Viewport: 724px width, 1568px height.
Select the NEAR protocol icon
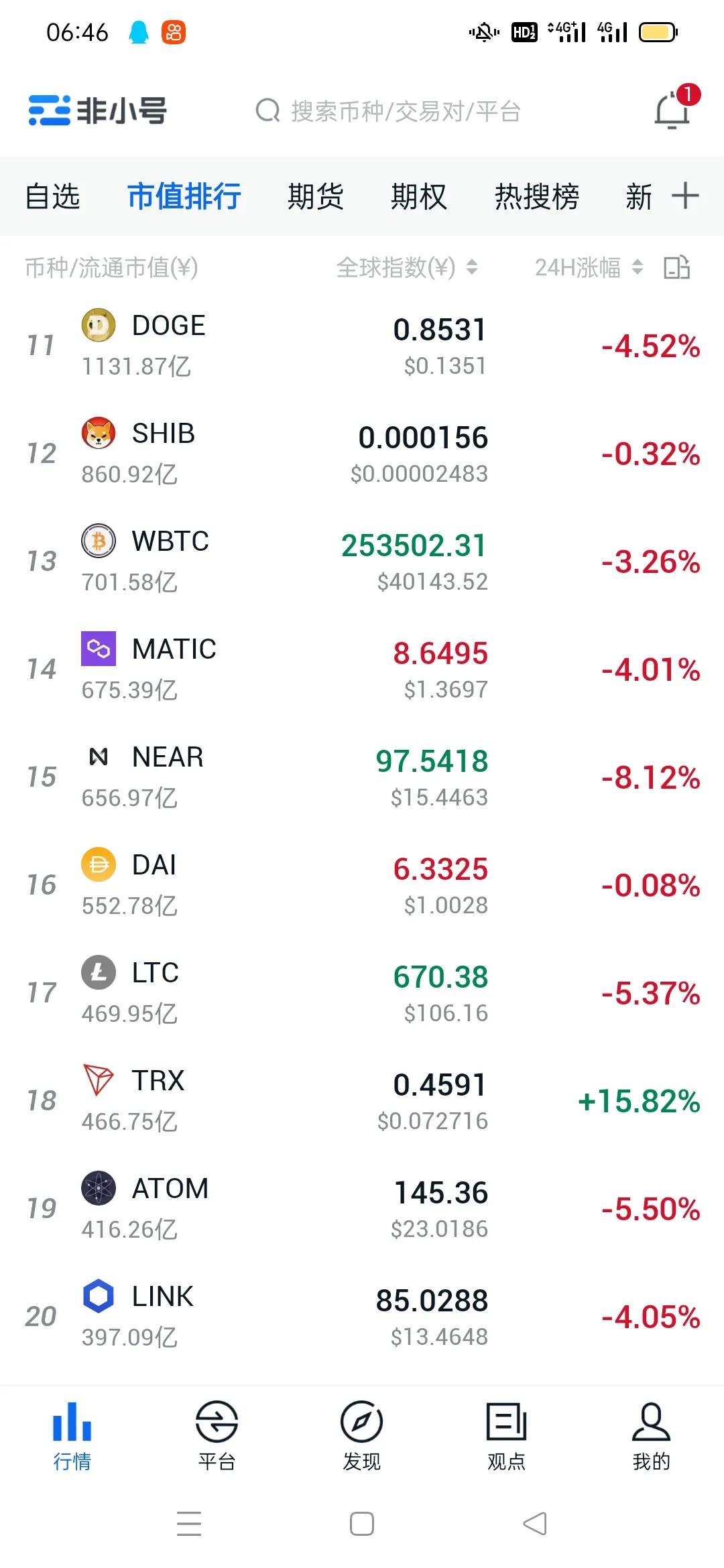click(x=98, y=757)
